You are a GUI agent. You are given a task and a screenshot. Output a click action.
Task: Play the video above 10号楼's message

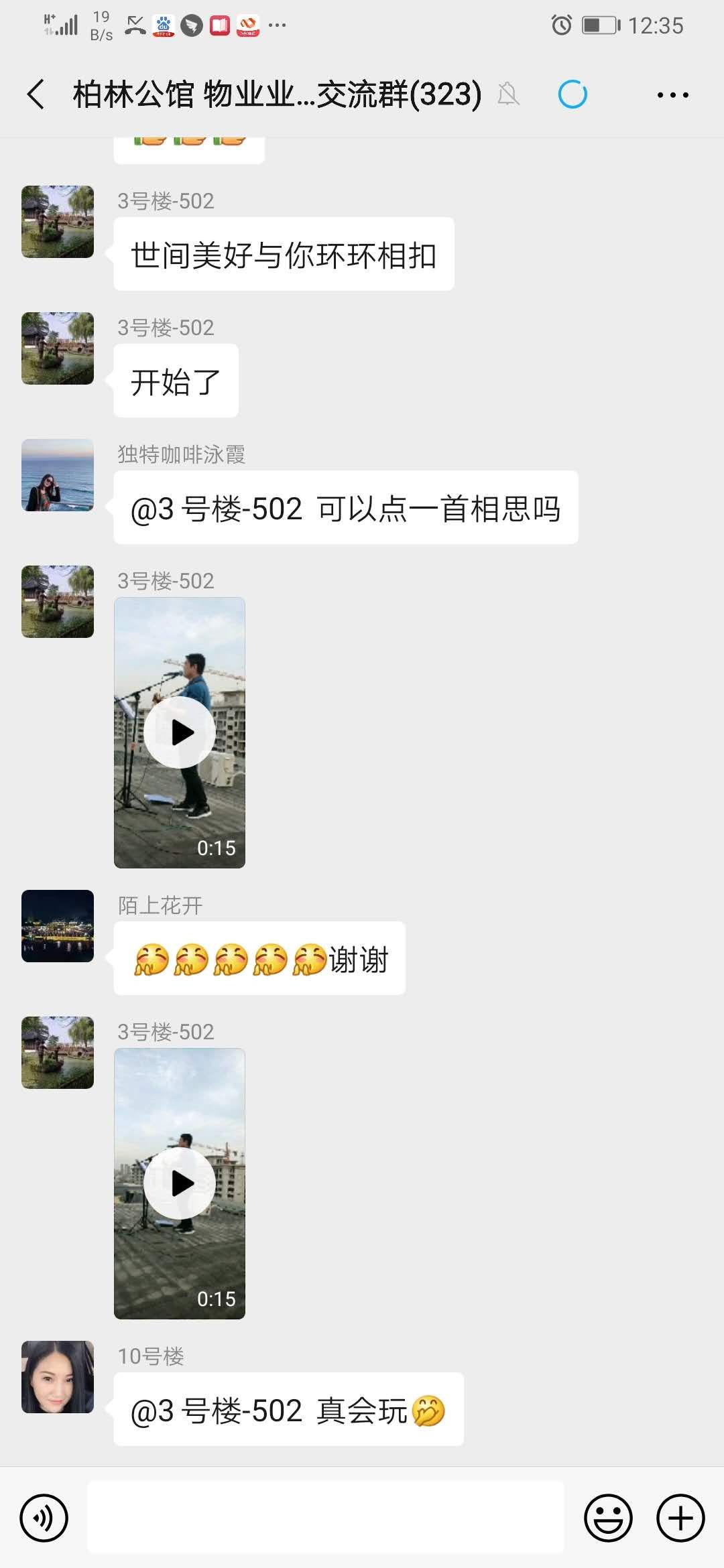180,1183
